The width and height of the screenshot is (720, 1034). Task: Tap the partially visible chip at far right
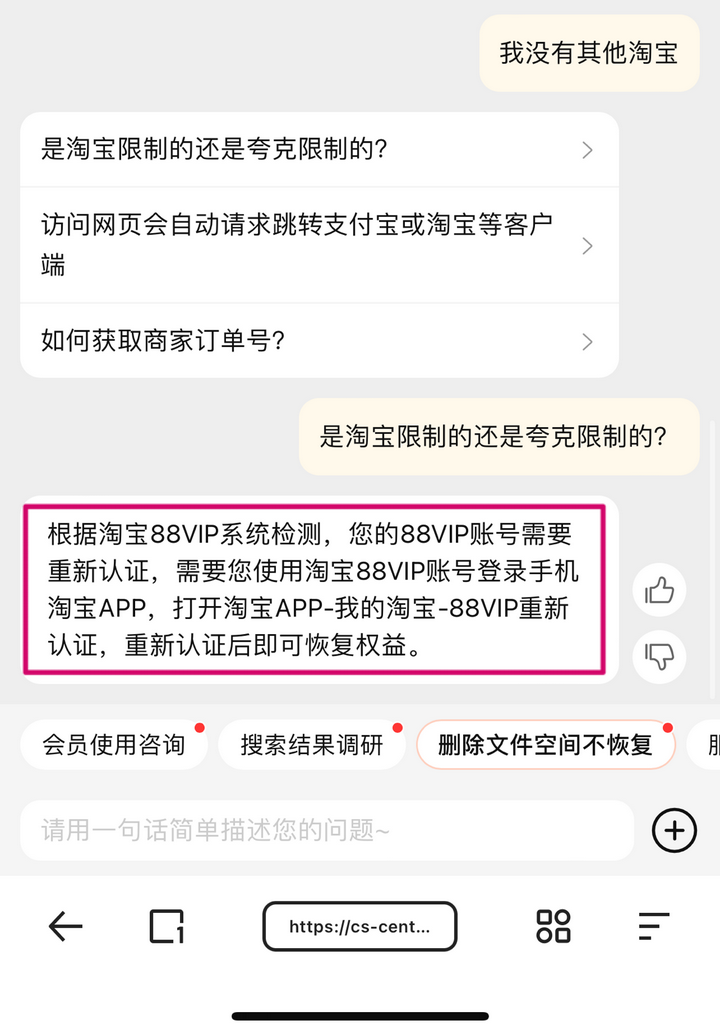click(x=705, y=744)
